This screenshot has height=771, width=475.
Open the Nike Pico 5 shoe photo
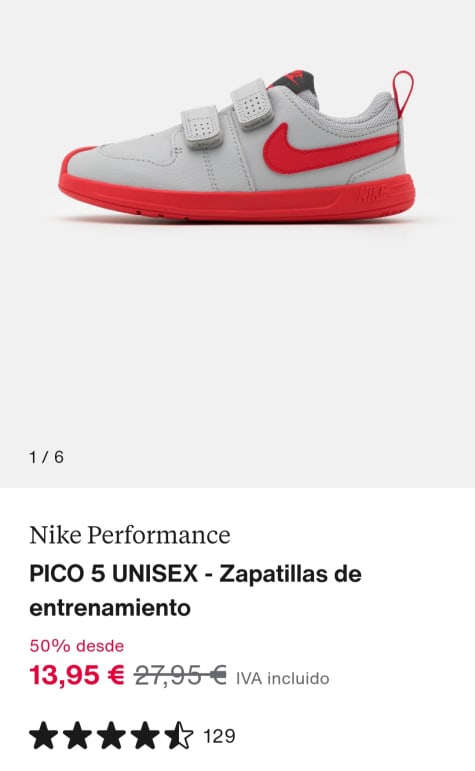click(237, 148)
